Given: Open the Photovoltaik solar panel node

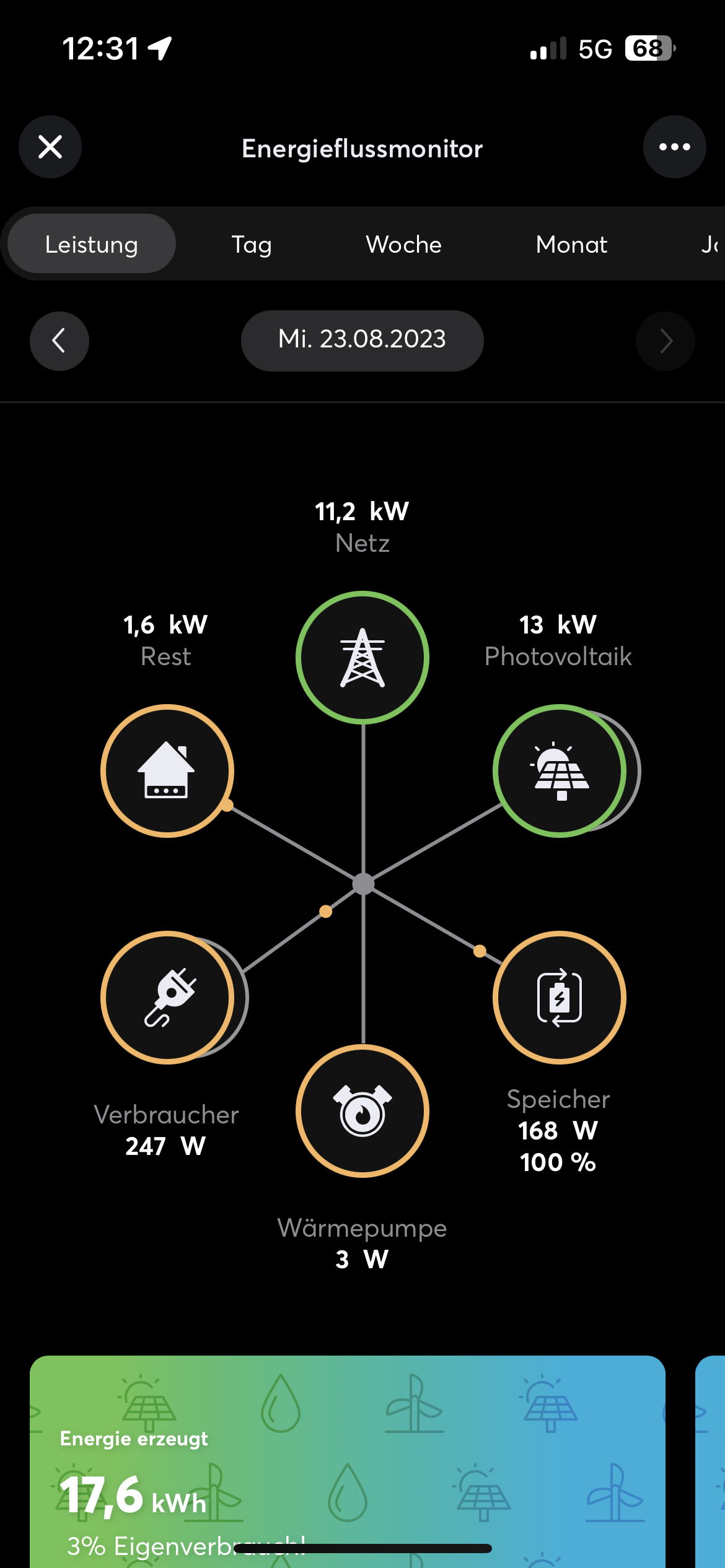Looking at the screenshot, I should pos(560,771).
